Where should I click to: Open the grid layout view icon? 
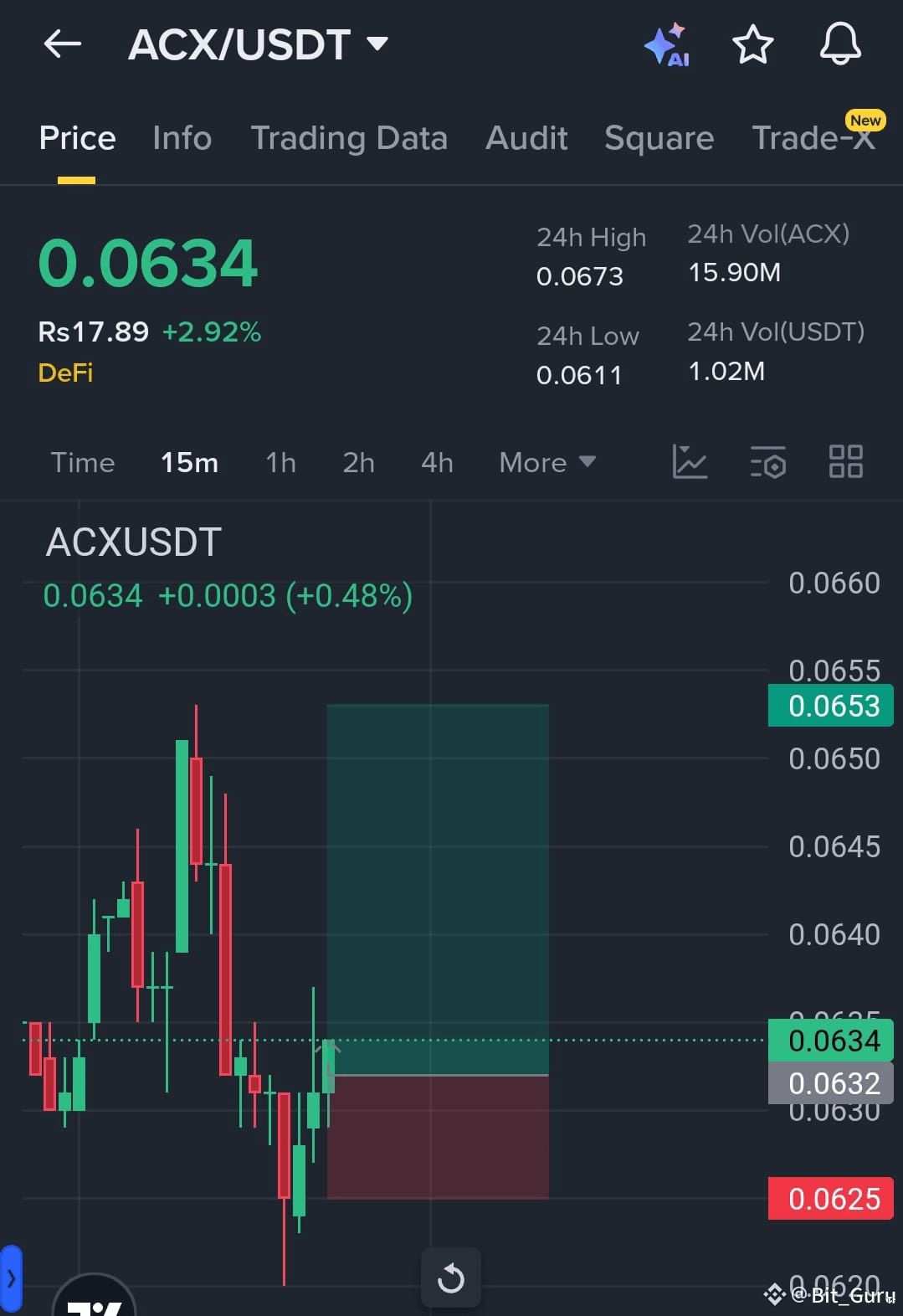click(x=845, y=461)
